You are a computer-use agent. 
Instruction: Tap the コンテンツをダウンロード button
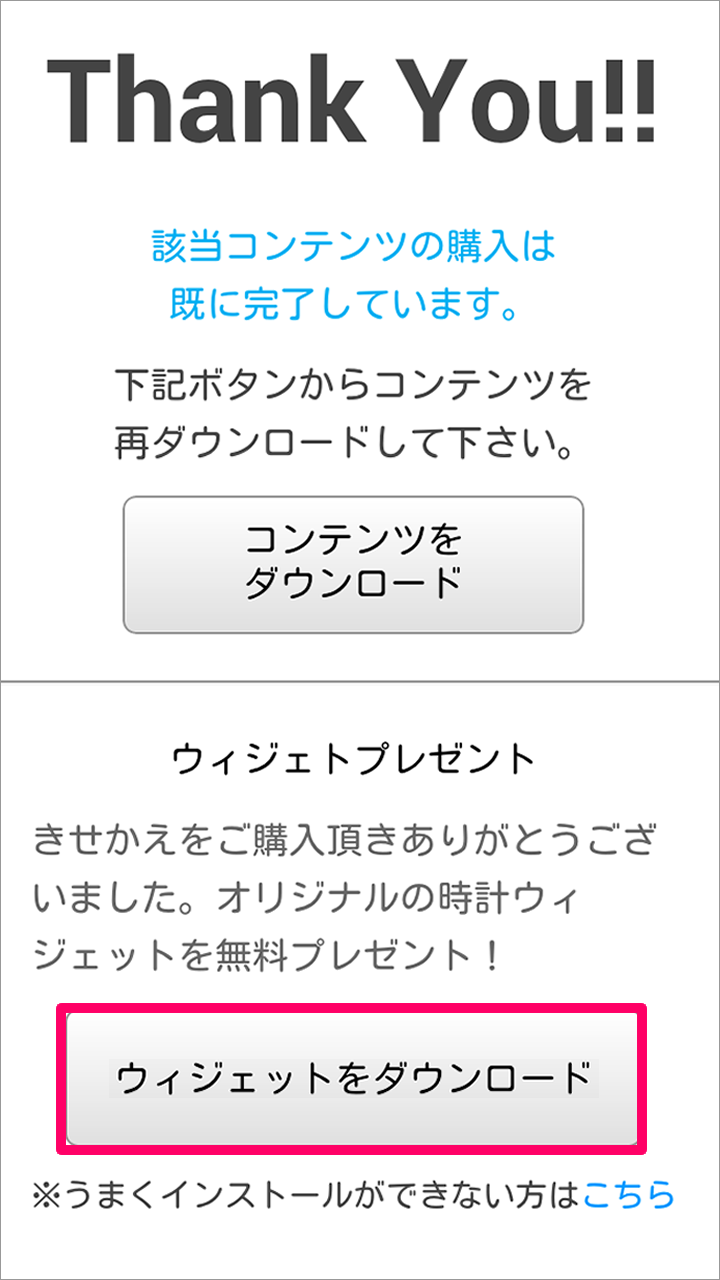pyautogui.click(x=352, y=564)
